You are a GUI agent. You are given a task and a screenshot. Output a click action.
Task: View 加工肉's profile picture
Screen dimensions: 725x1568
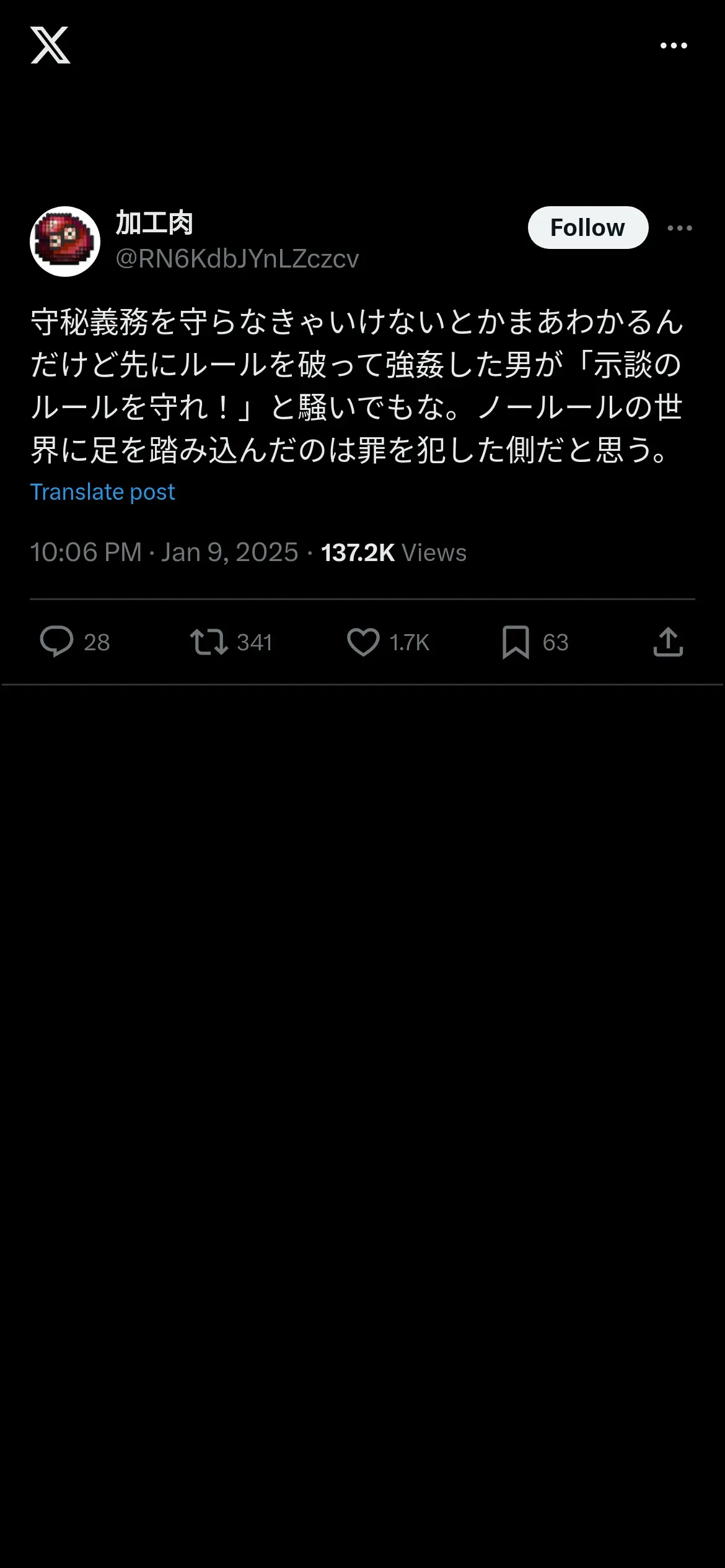[65, 242]
